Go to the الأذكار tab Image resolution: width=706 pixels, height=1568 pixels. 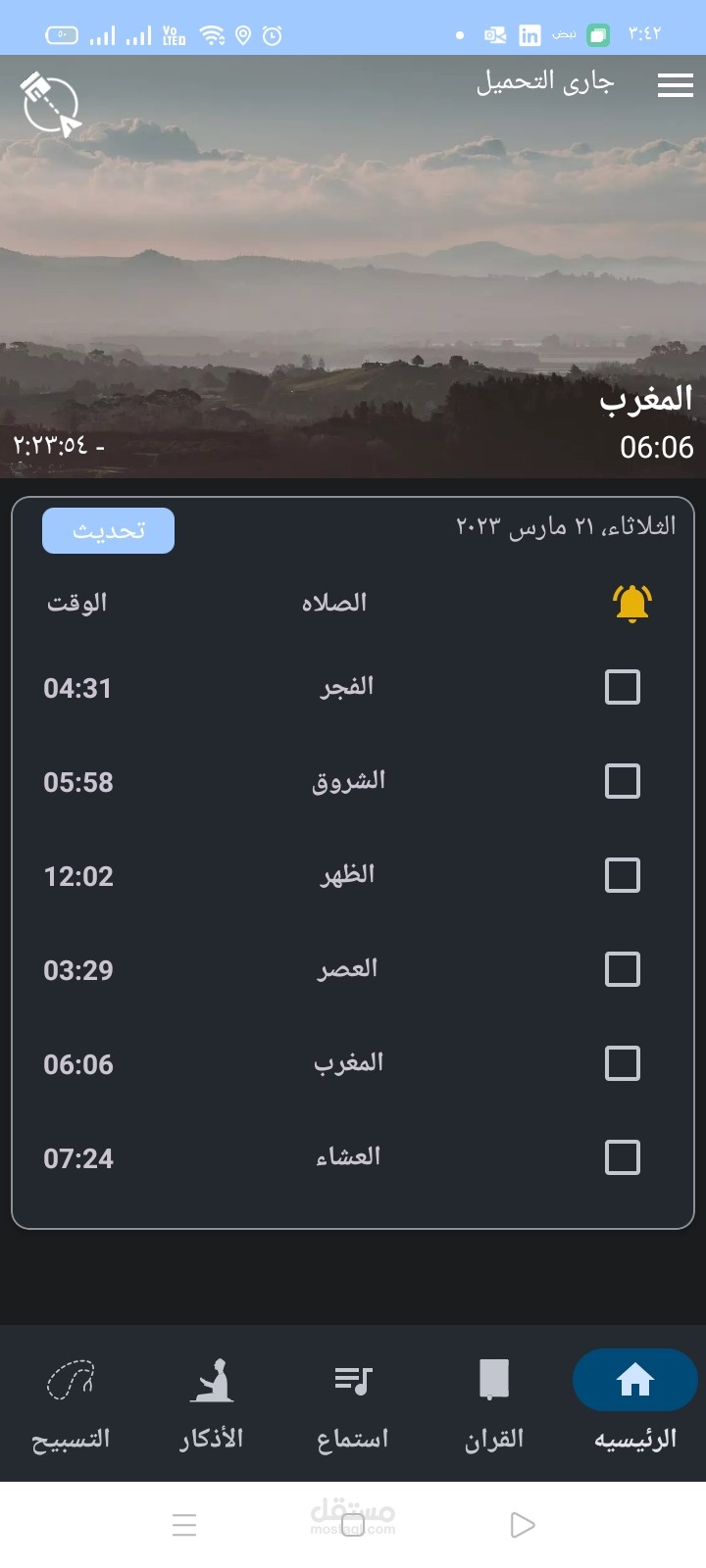point(212,1403)
